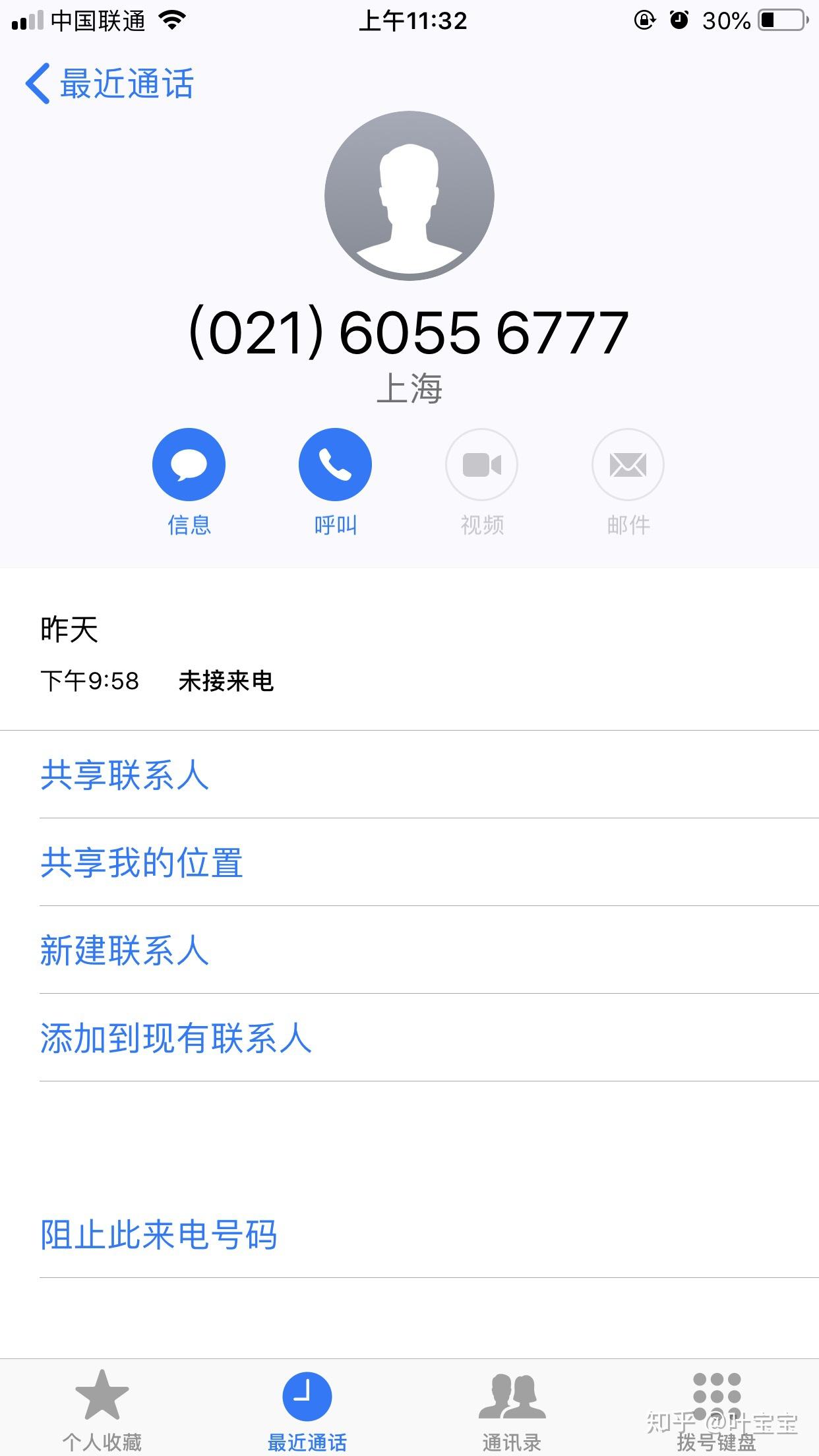Tap 共享我的位置 to share location
Viewport: 819px width, 1456px height.
(x=142, y=864)
